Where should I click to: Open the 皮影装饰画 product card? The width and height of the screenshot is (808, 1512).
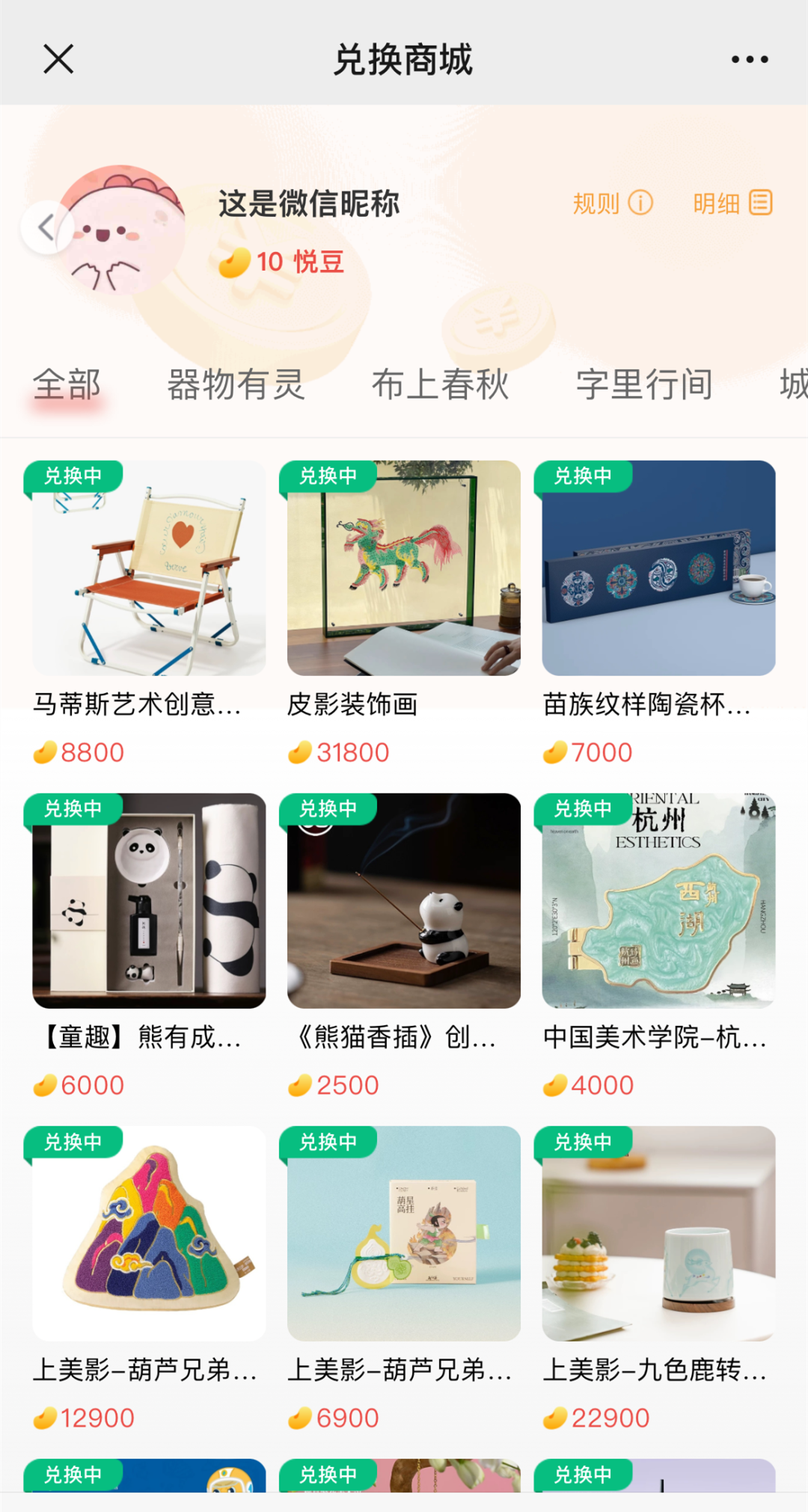point(403,568)
